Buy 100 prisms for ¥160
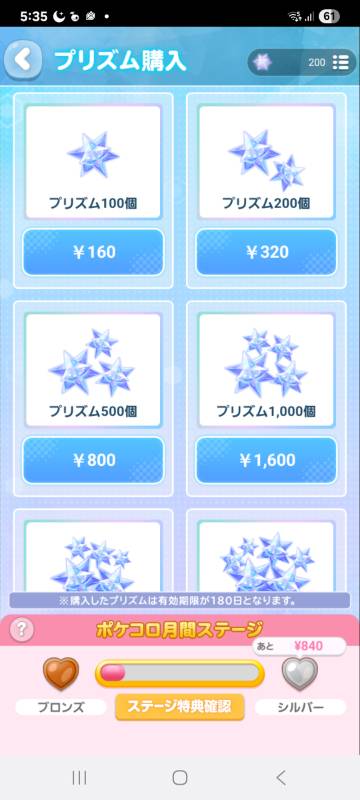 (93, 252)
